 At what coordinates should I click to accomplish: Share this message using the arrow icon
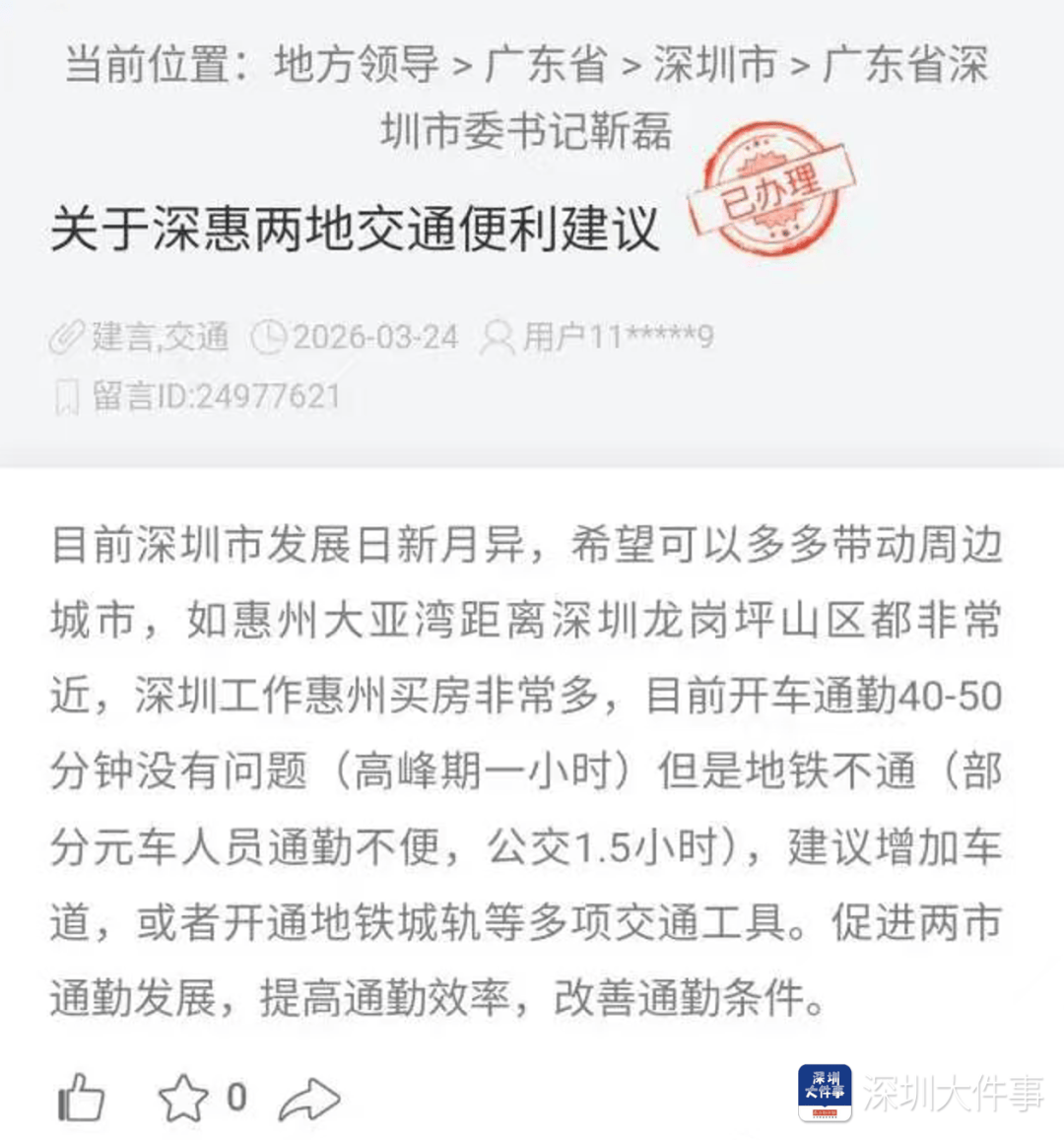coord(308,1100)
